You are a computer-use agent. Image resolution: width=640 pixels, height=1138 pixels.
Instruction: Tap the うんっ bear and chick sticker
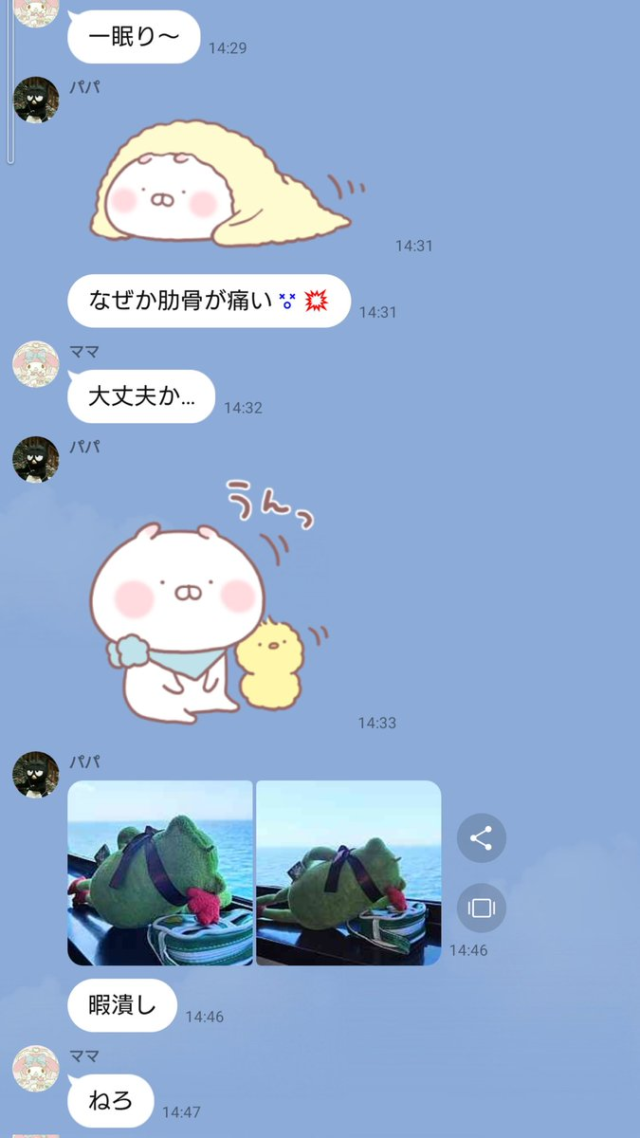pyautogui.click(x=205, y=605)
